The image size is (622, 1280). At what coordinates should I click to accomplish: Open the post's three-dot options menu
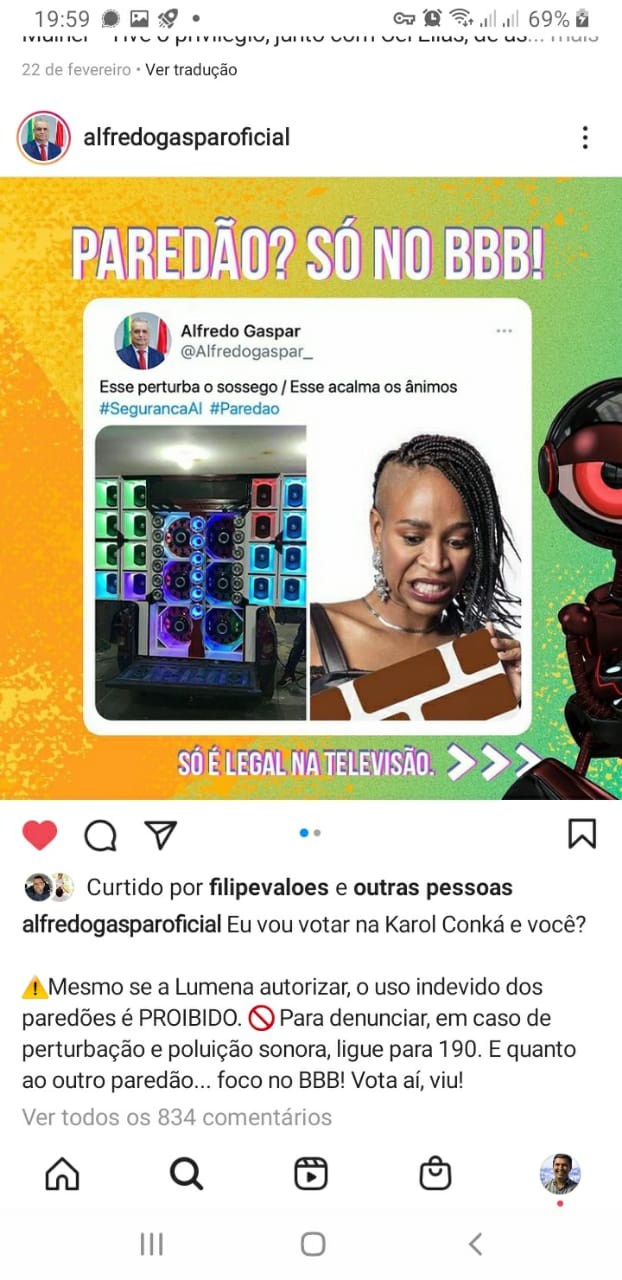[585, 138]
